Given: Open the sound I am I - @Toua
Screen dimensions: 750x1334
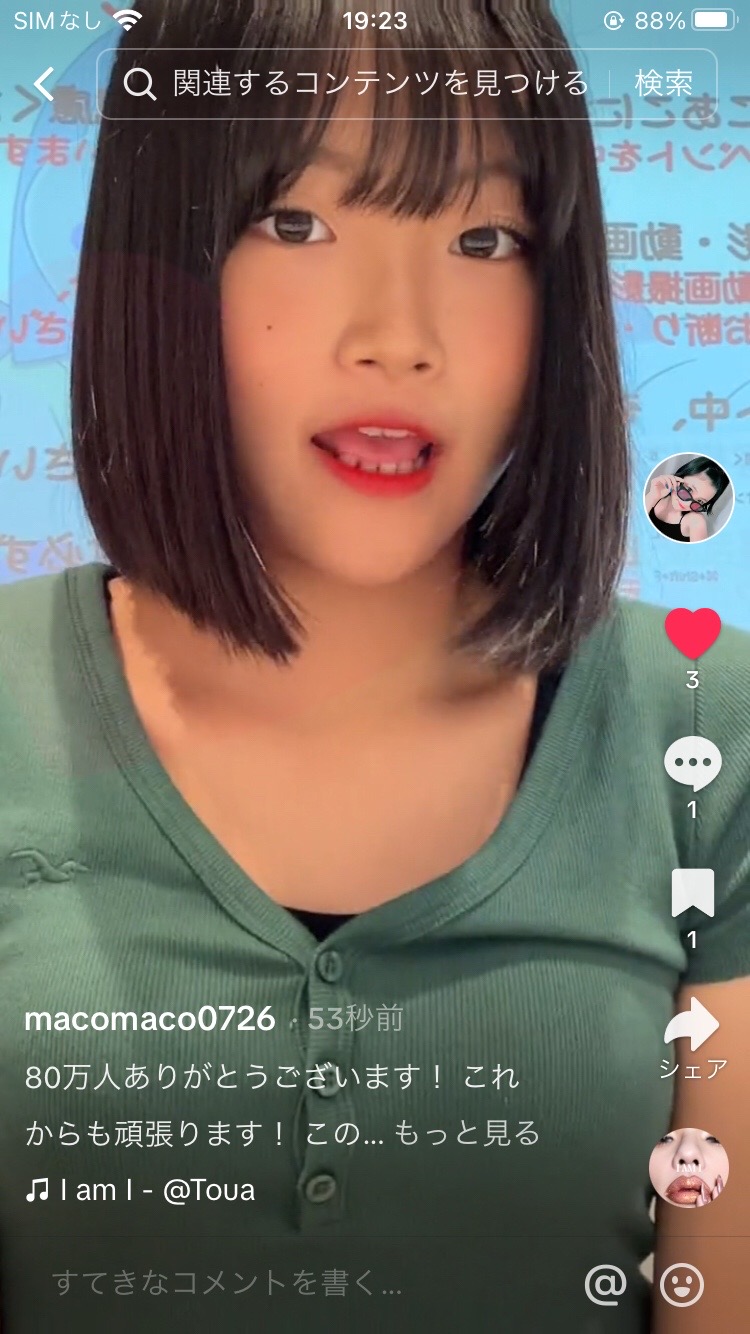Looking at the screenshot, I should coord(140,1190).
